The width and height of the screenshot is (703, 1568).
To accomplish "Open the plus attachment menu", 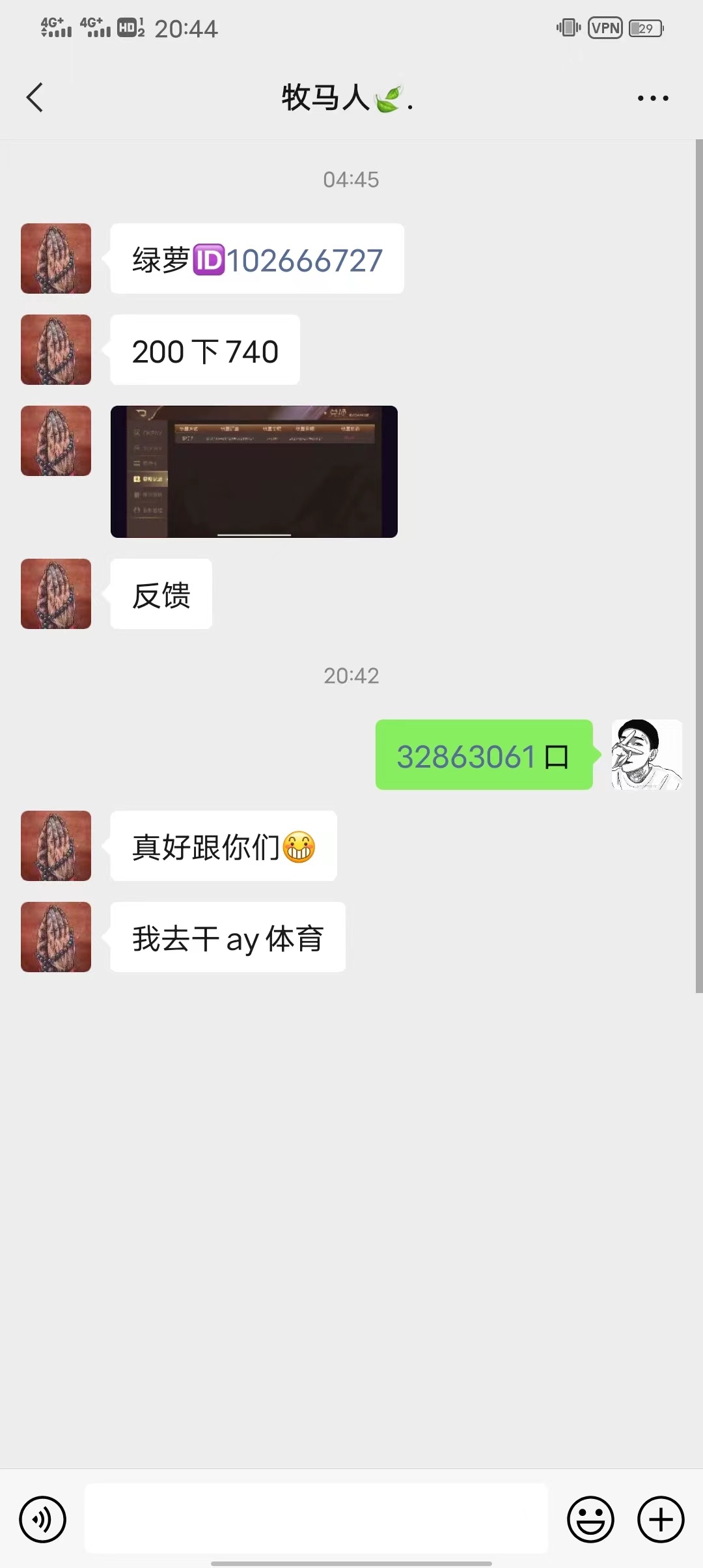I will click(x=661, y=1520).
